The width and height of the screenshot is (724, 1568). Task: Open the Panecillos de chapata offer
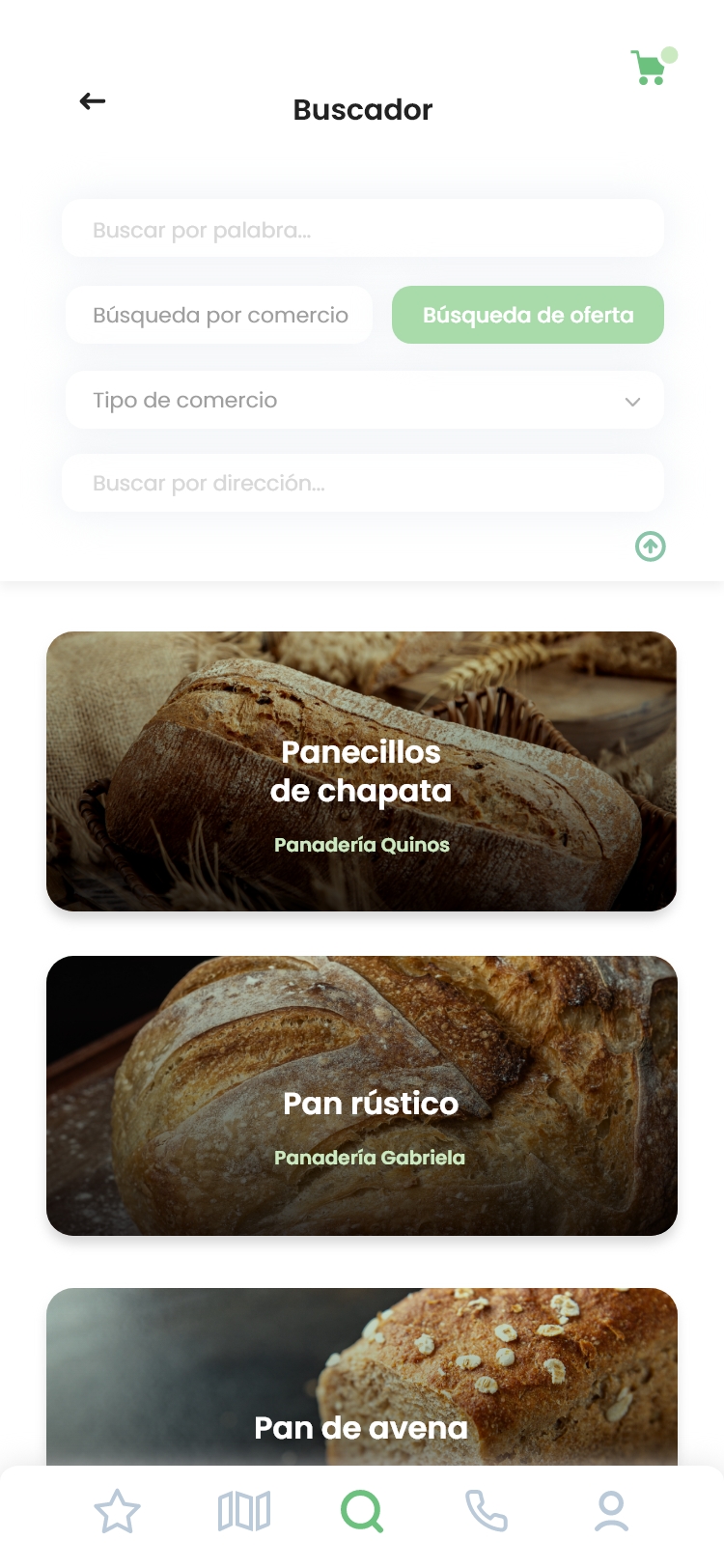point(361,770)
